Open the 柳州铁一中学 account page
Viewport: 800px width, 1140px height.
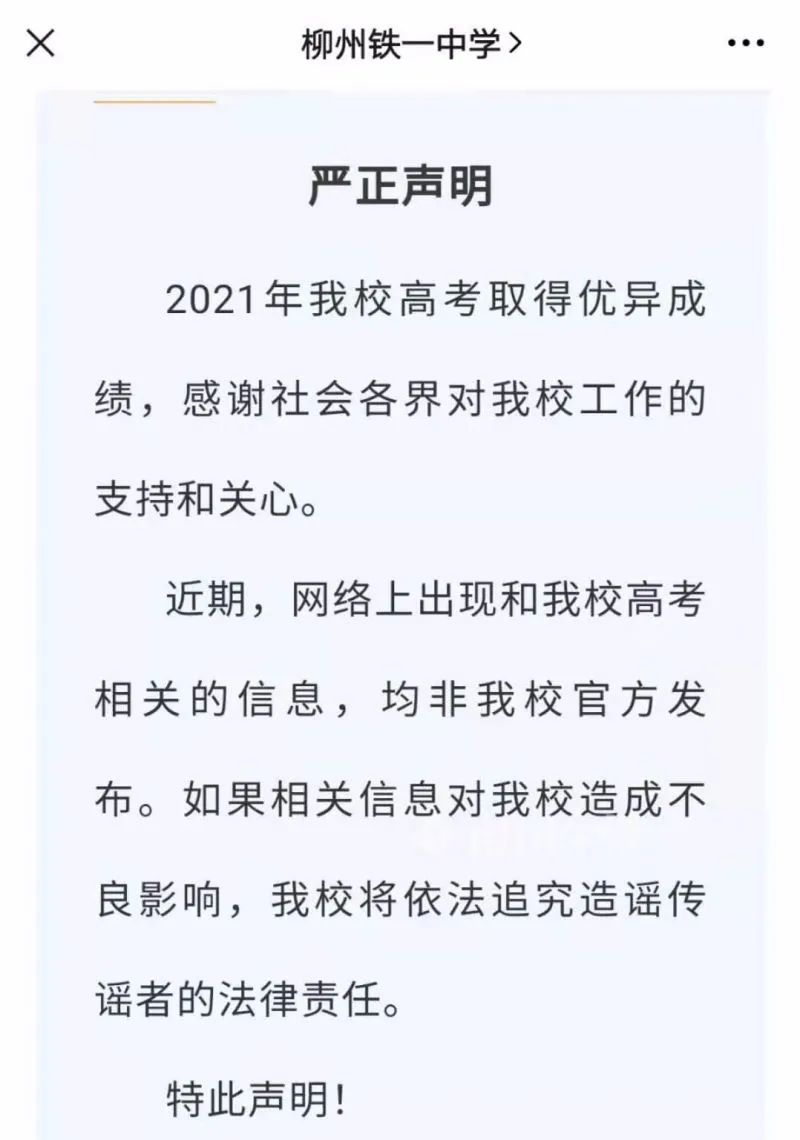(410, 43)
